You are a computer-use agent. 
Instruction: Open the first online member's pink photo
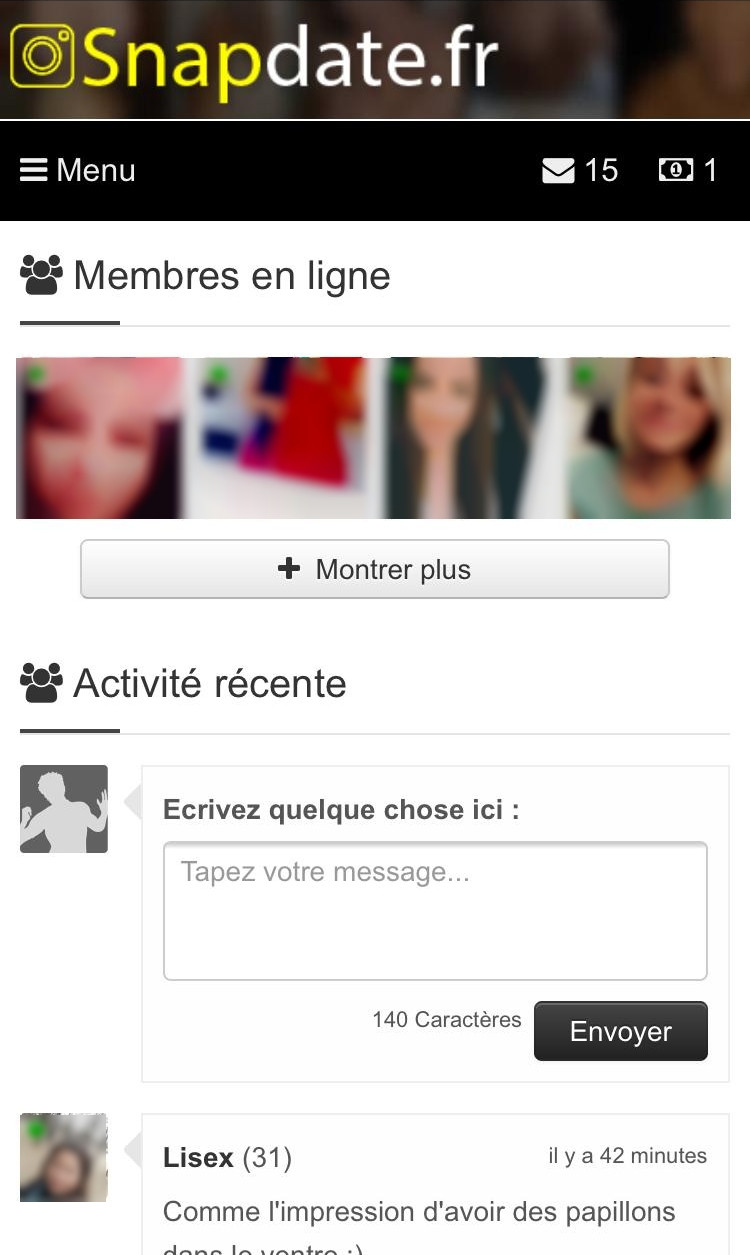(100, 438)
